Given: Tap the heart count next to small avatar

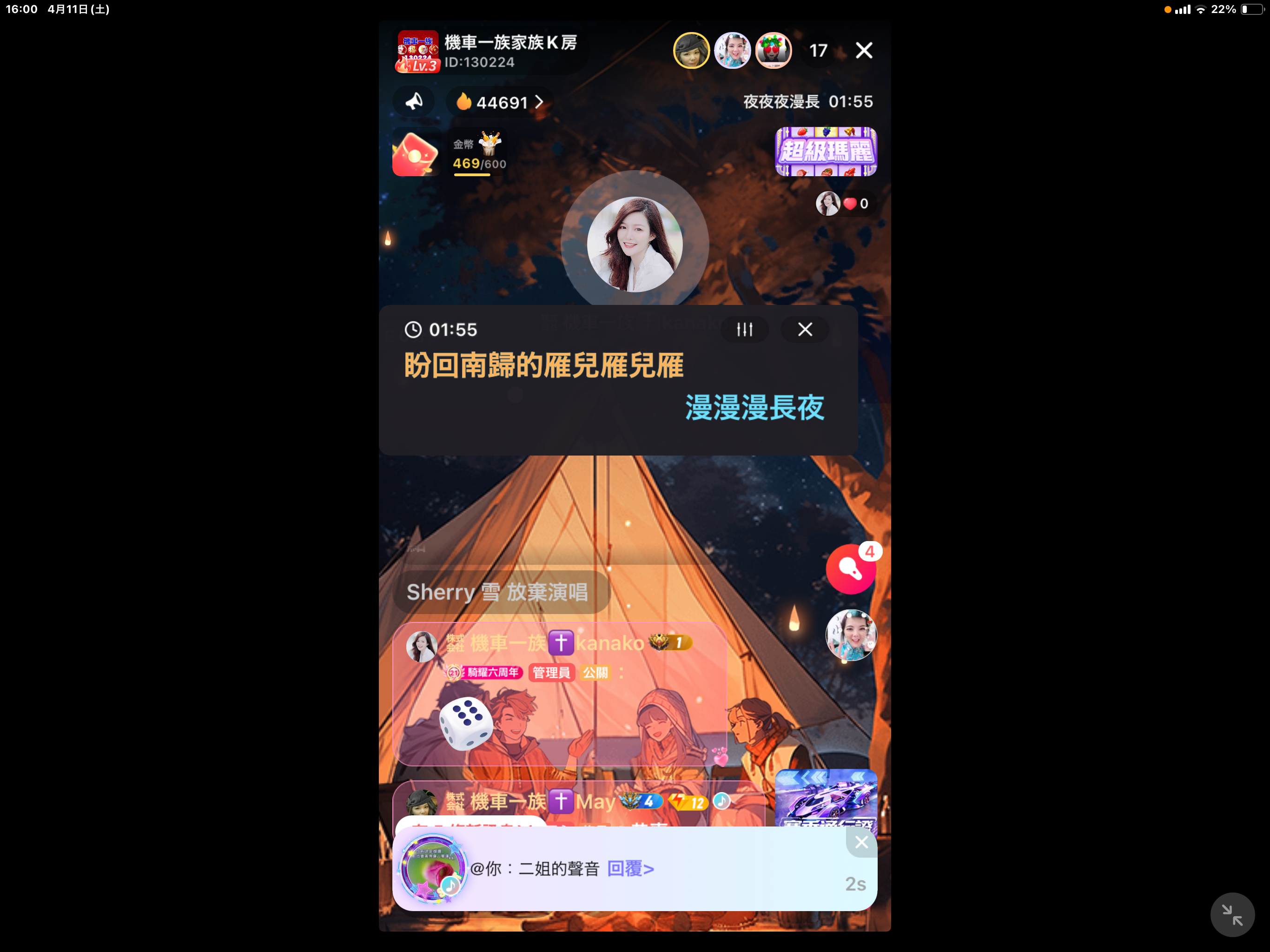Looking at the screenshot, I should (857, 203).
